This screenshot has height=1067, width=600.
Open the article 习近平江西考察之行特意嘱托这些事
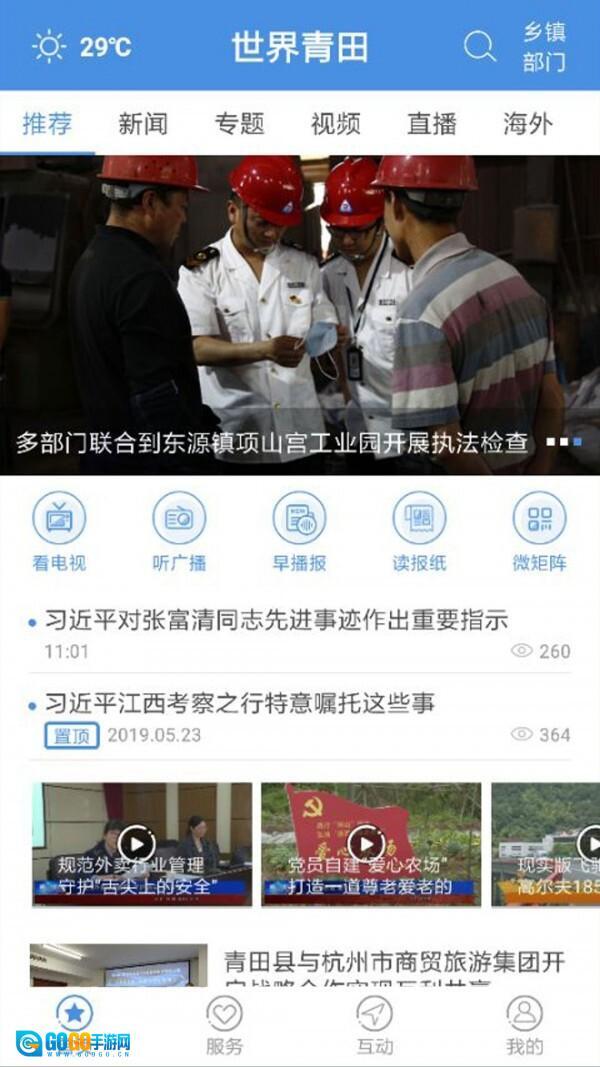(x=240, y=703)
